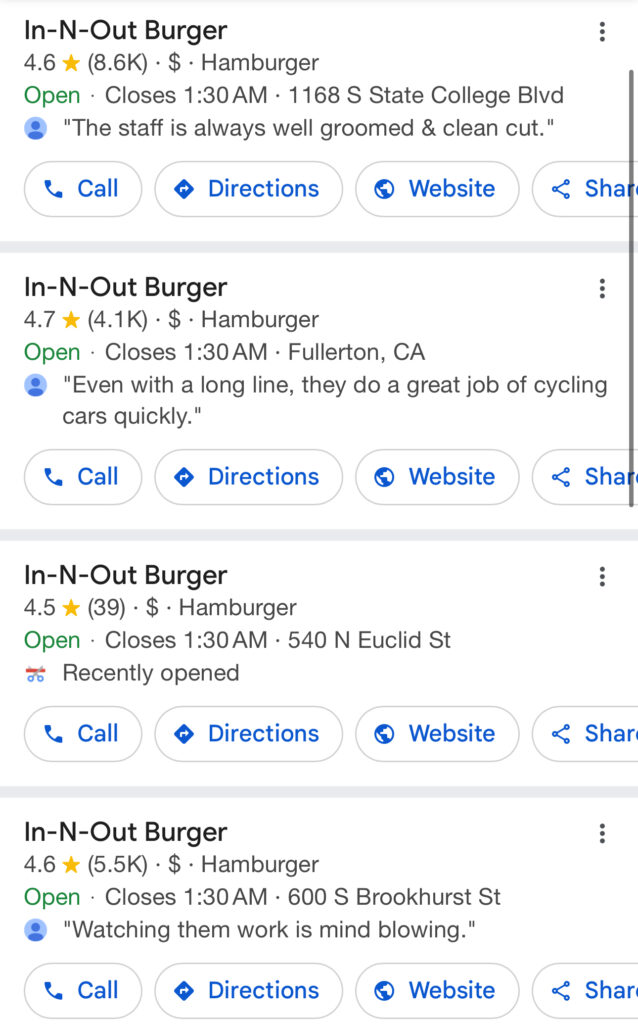Open overflow menu for the Brookhurst St listing

pos(602,833)
